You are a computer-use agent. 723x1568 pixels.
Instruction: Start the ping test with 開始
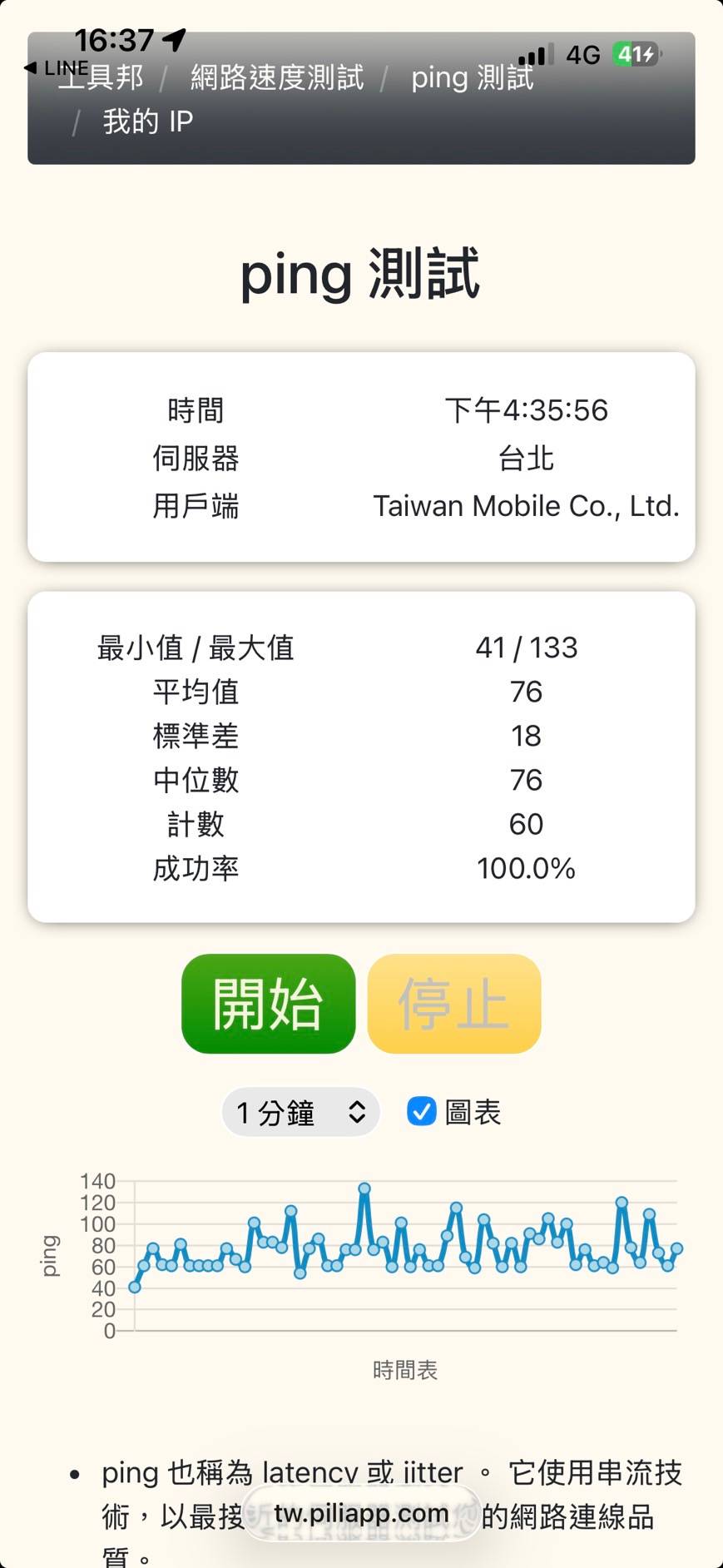268,1003
